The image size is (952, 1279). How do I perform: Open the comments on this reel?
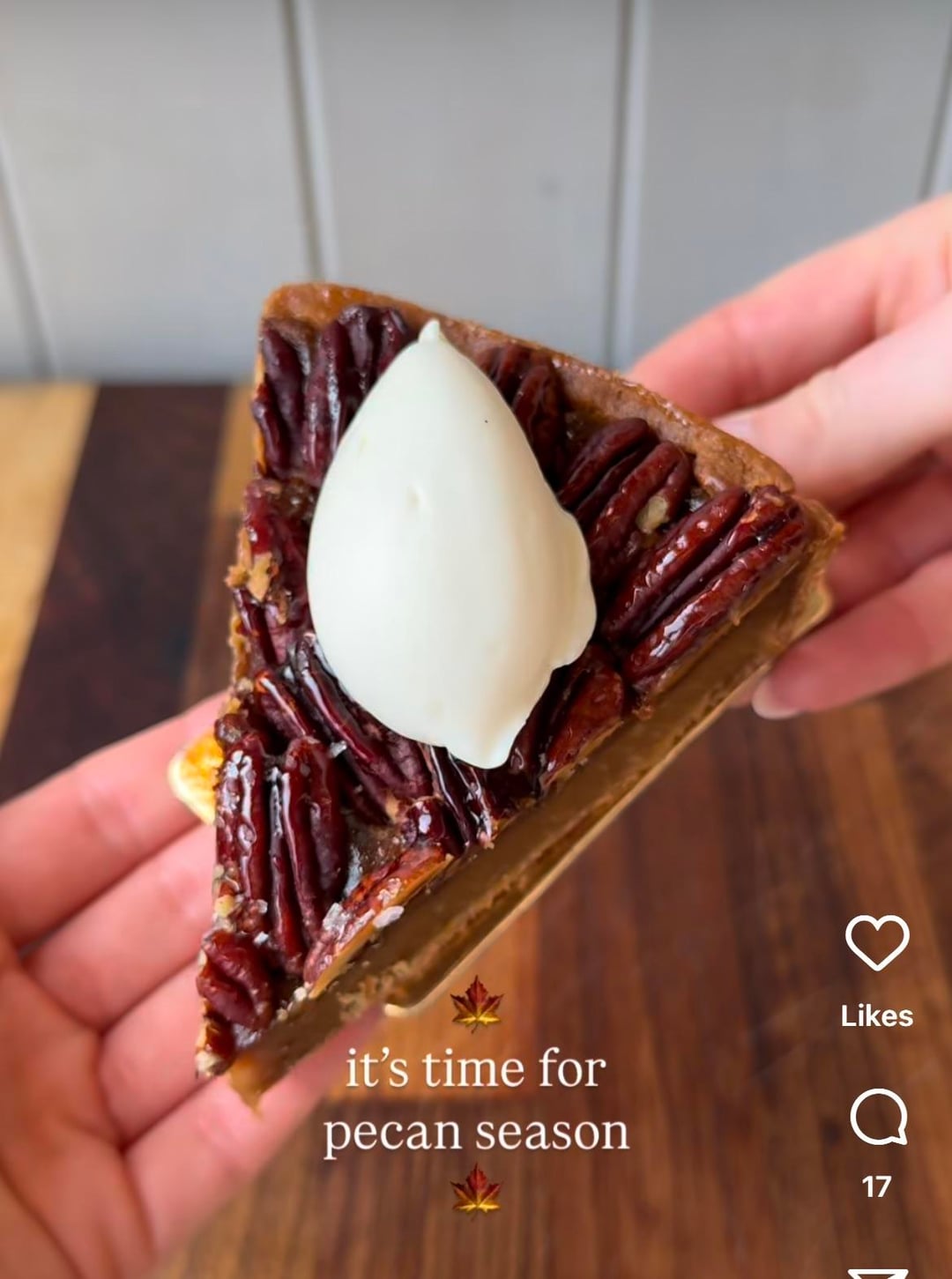(x=878, y=1117)
